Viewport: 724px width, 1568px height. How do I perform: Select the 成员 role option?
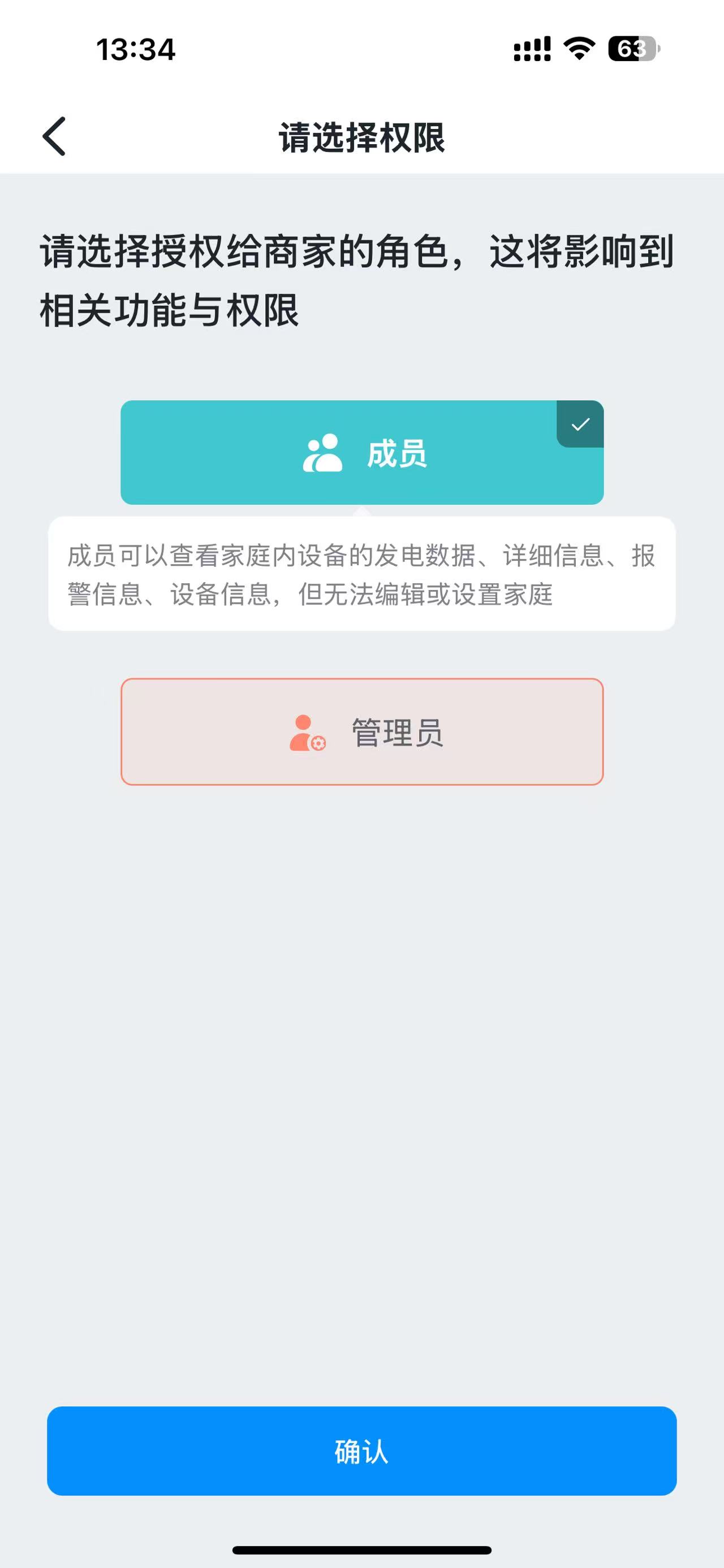pyautogui.click(x=361, y=452)
